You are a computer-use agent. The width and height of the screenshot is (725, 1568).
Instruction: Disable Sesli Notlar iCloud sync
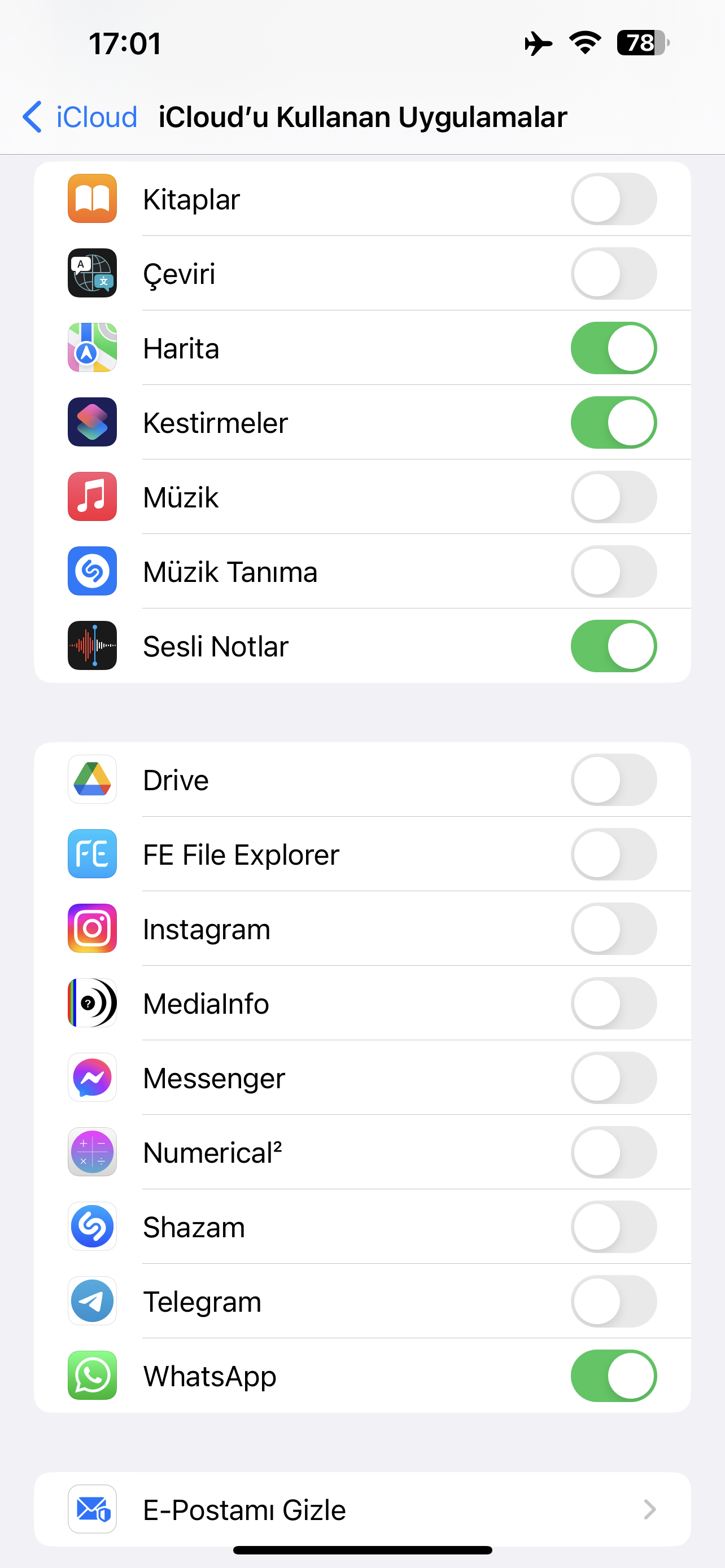coord(614,646)
